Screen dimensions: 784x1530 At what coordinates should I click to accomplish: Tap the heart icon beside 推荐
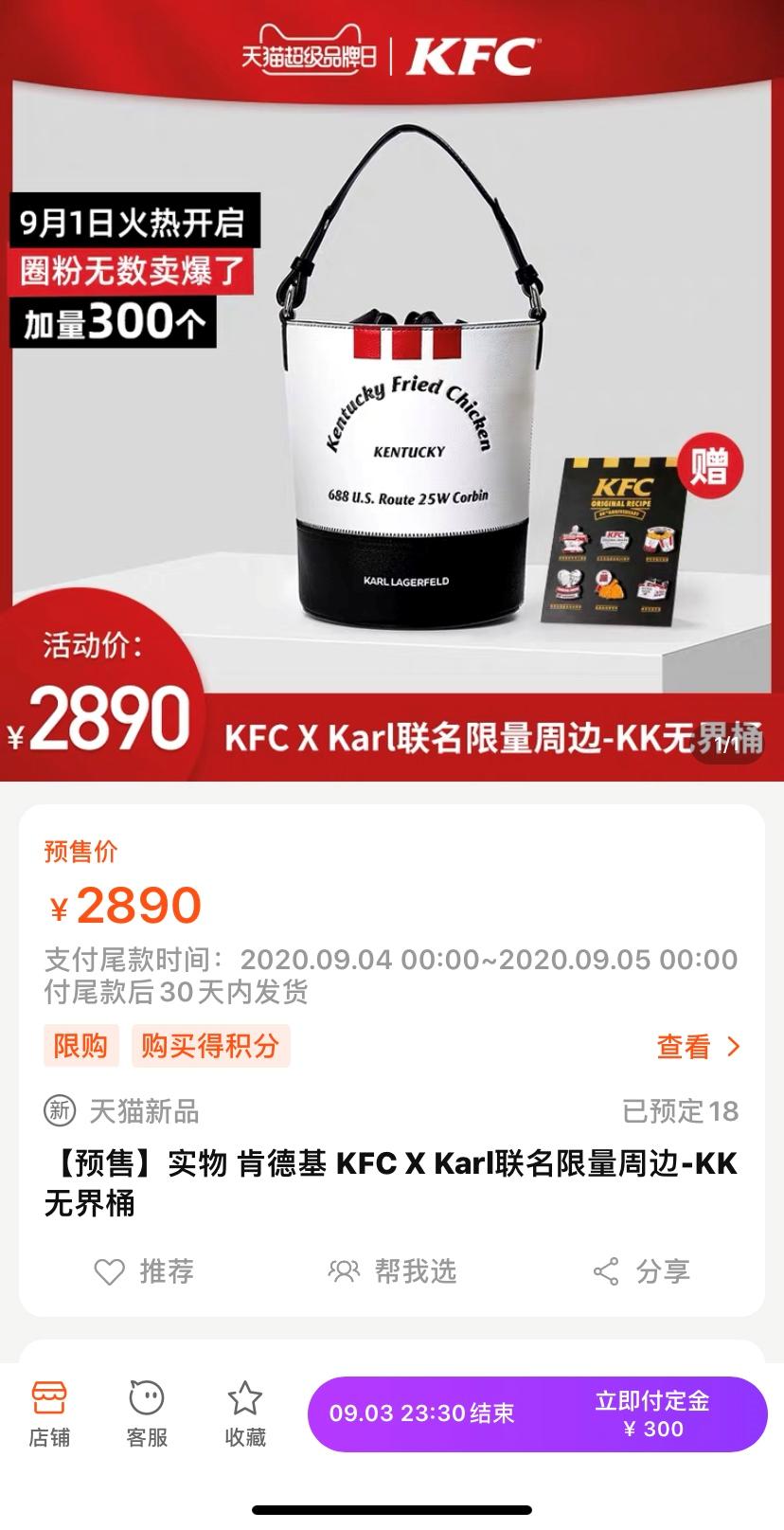(110, 1272)
